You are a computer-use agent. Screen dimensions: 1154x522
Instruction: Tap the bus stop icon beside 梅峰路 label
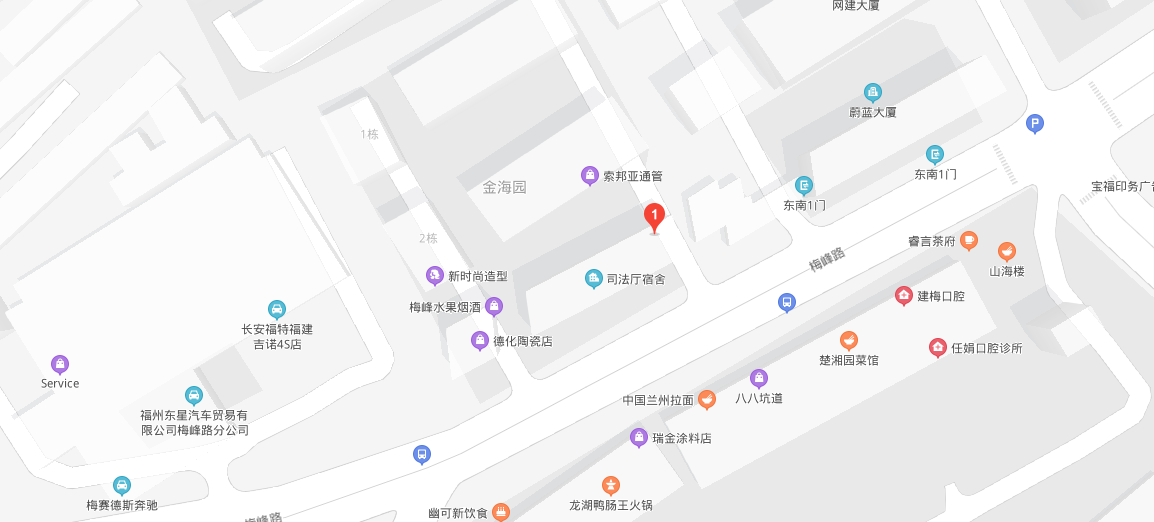tap(787, 302)
